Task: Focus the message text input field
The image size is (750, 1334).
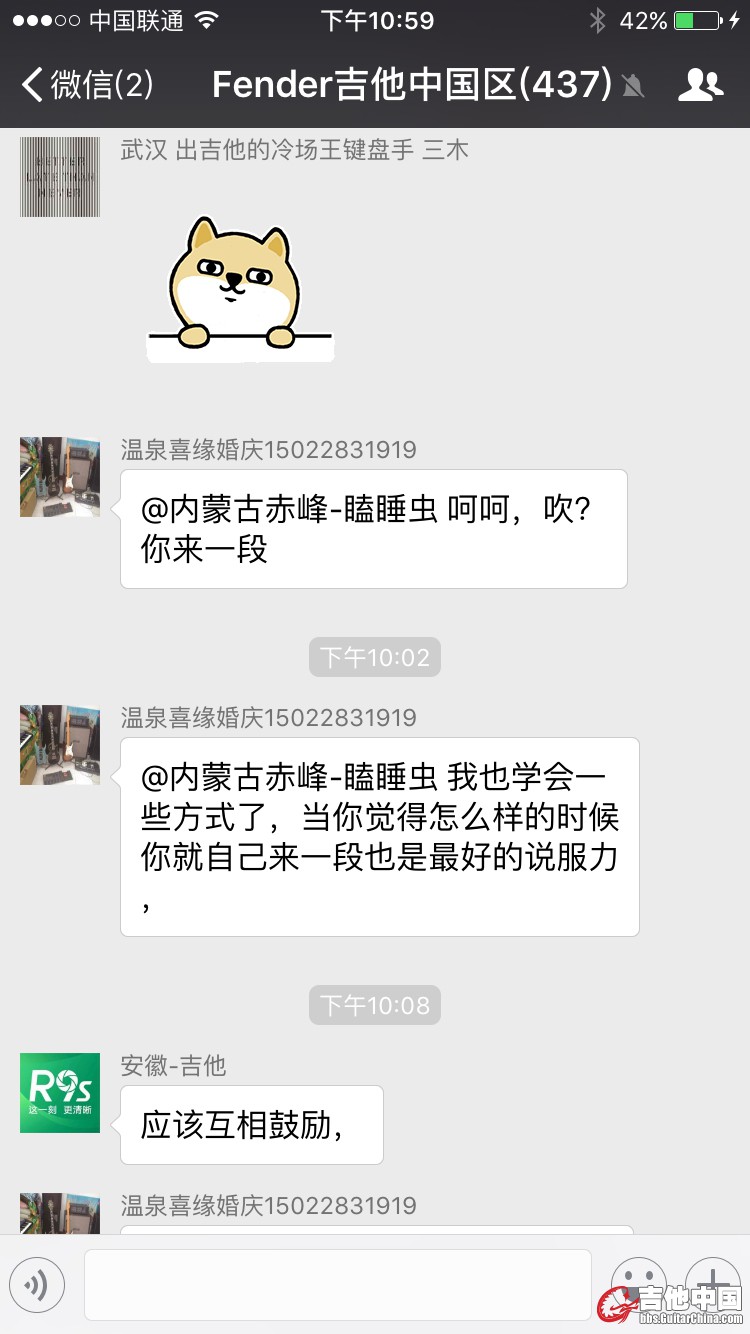Action: point(337,1284)
